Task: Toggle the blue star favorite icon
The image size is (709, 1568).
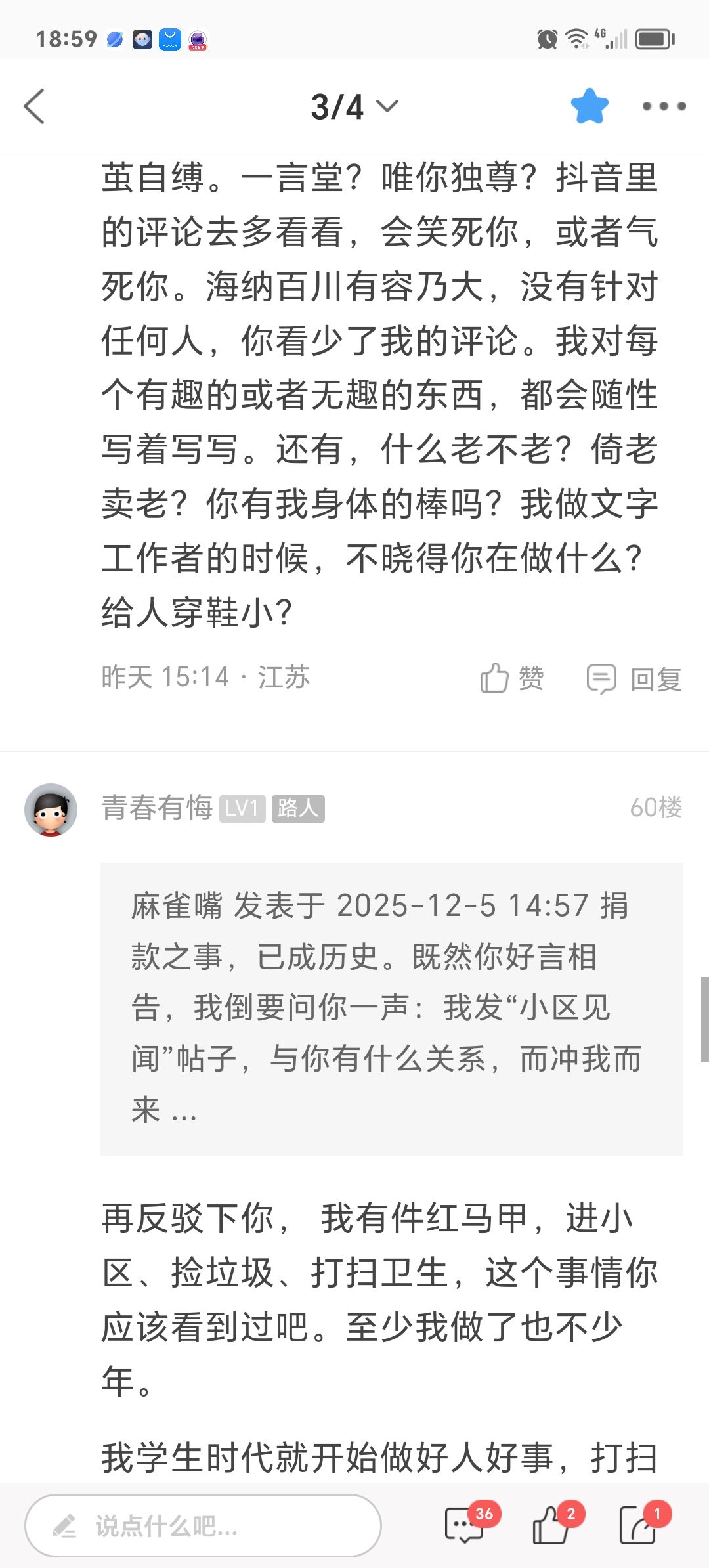Action: point(589,106)
